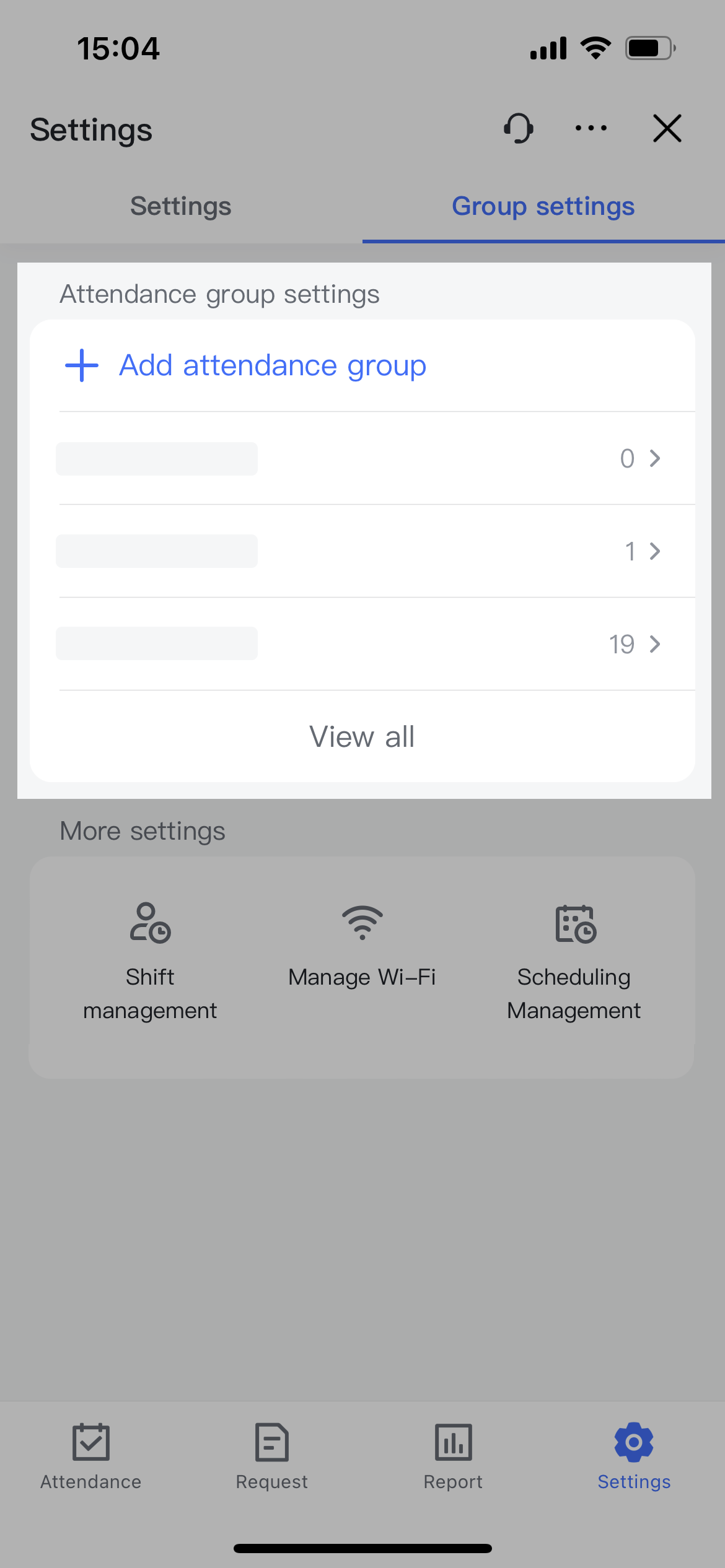725x1568 pixels.
Task: View all attendance groups
Action: [x=362, y=737]
